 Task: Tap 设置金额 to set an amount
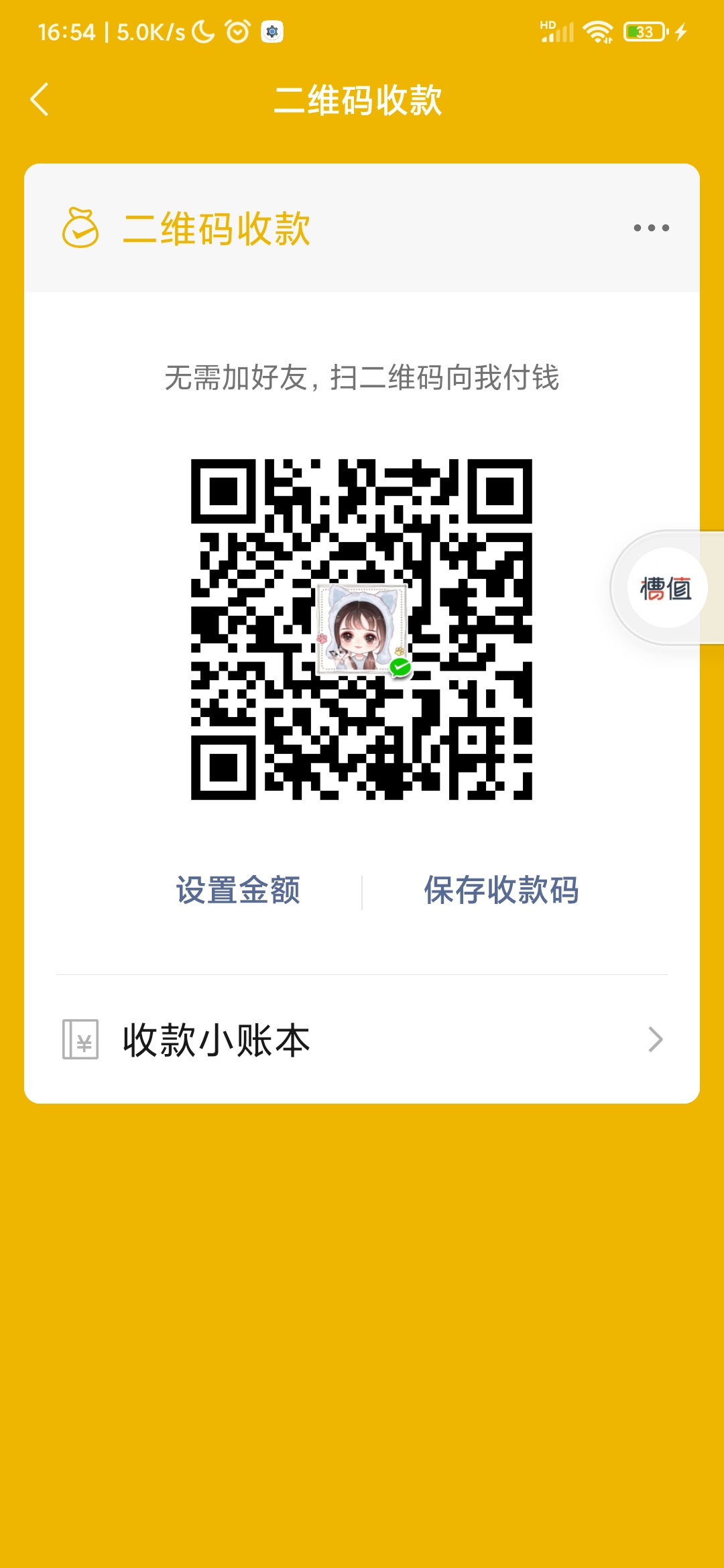[x=238, y=891]
